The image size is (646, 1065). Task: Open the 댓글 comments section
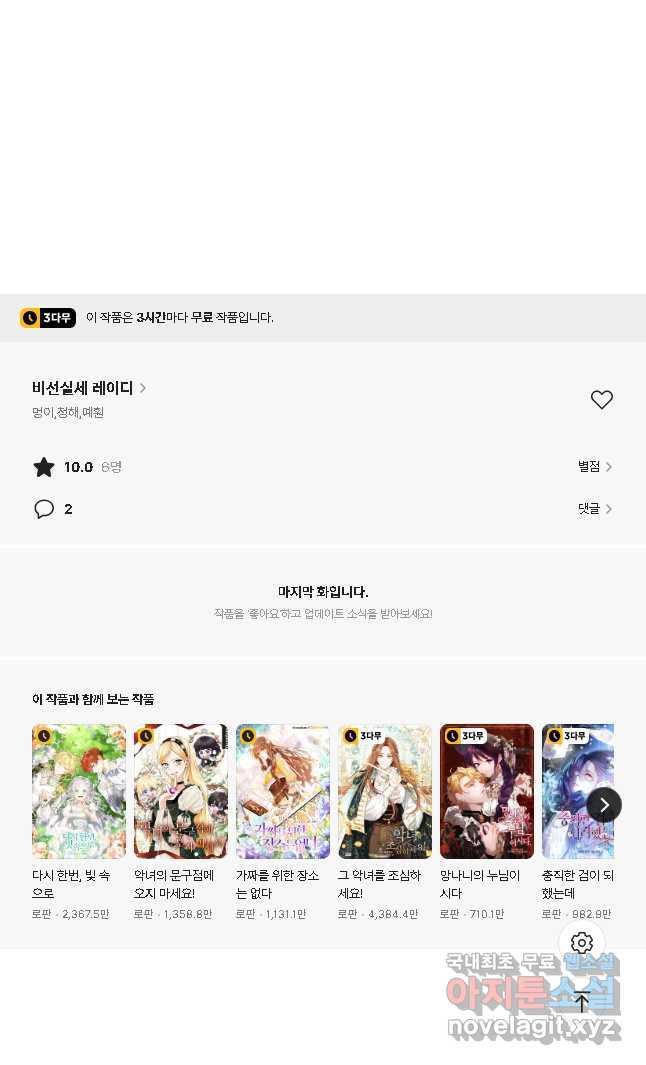tap(595, 509)
